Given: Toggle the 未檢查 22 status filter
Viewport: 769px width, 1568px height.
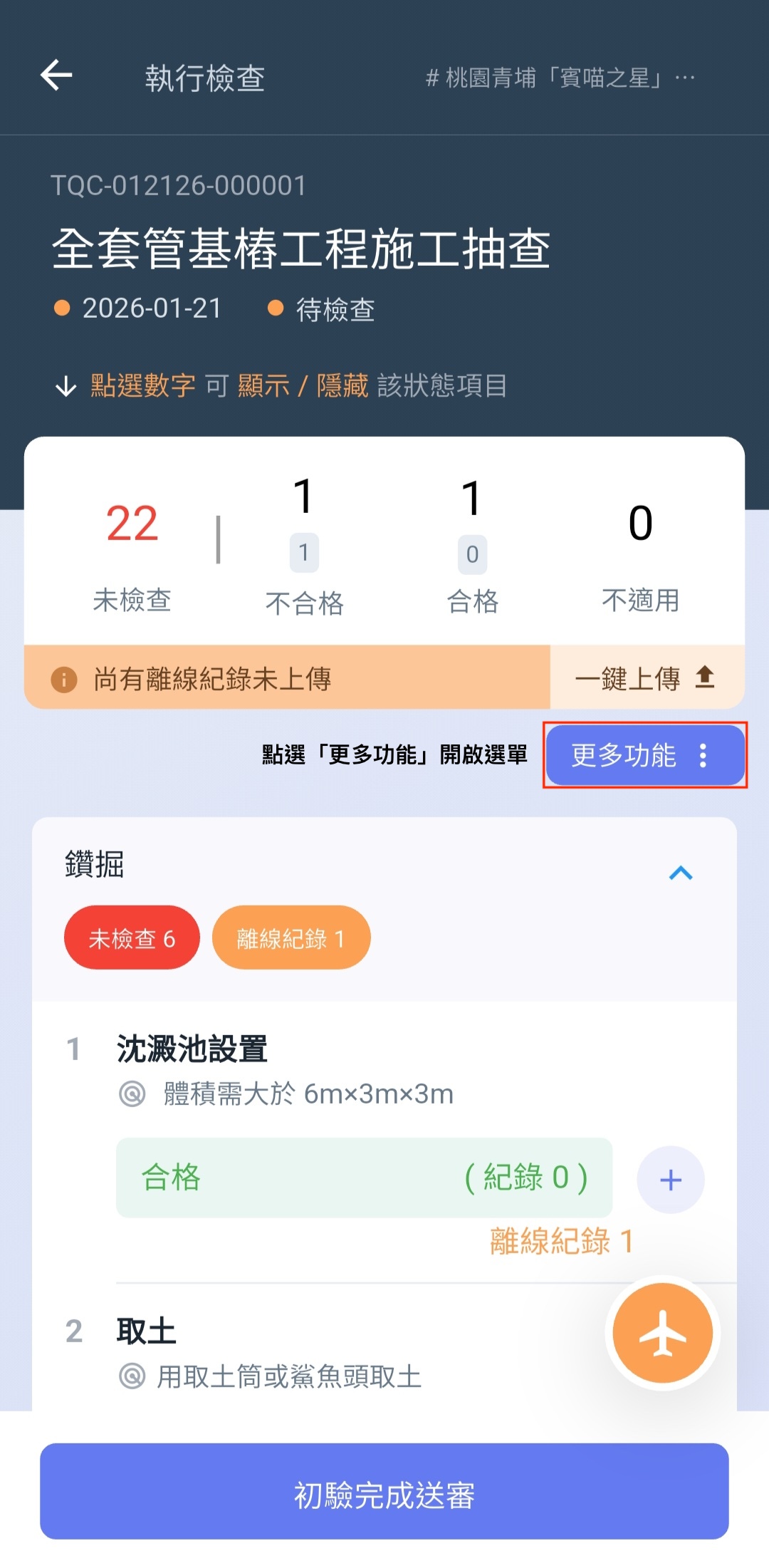Looking at the screenshot, I should pyautogui.click(x=132, y=524).
